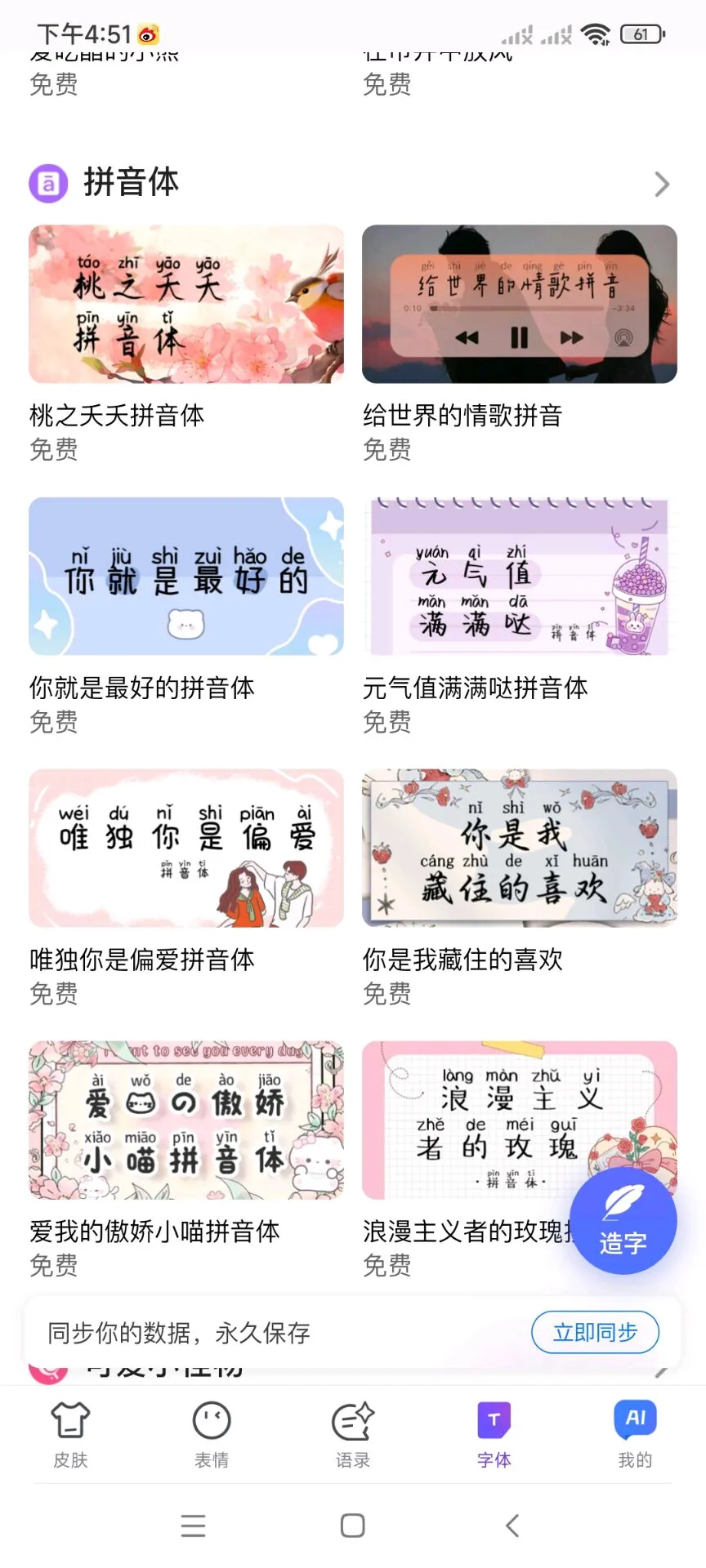This screenshot has width=706, height=1568.
Task: Tap the 立即同步 sync button
Action: 595,1333
